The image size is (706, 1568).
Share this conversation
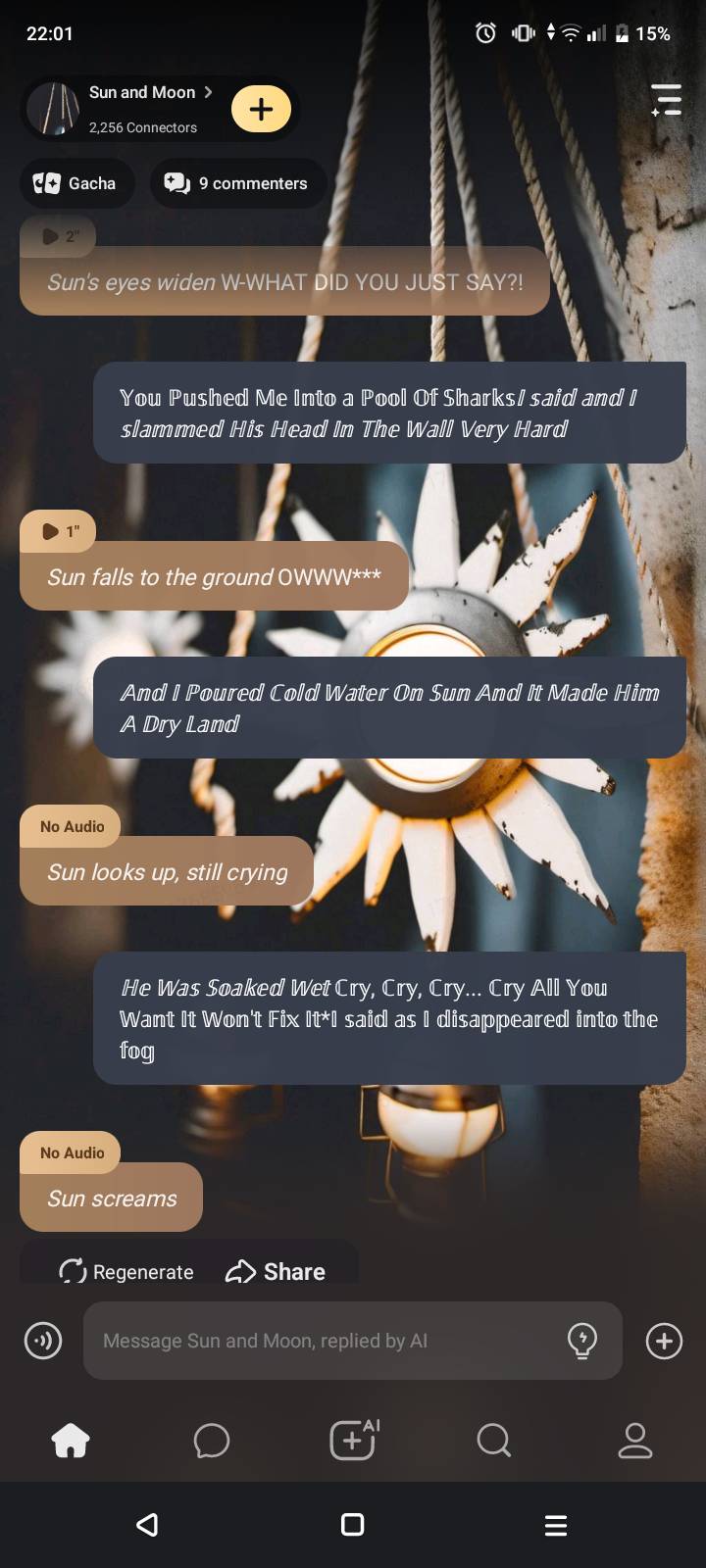pos(276,1271)
